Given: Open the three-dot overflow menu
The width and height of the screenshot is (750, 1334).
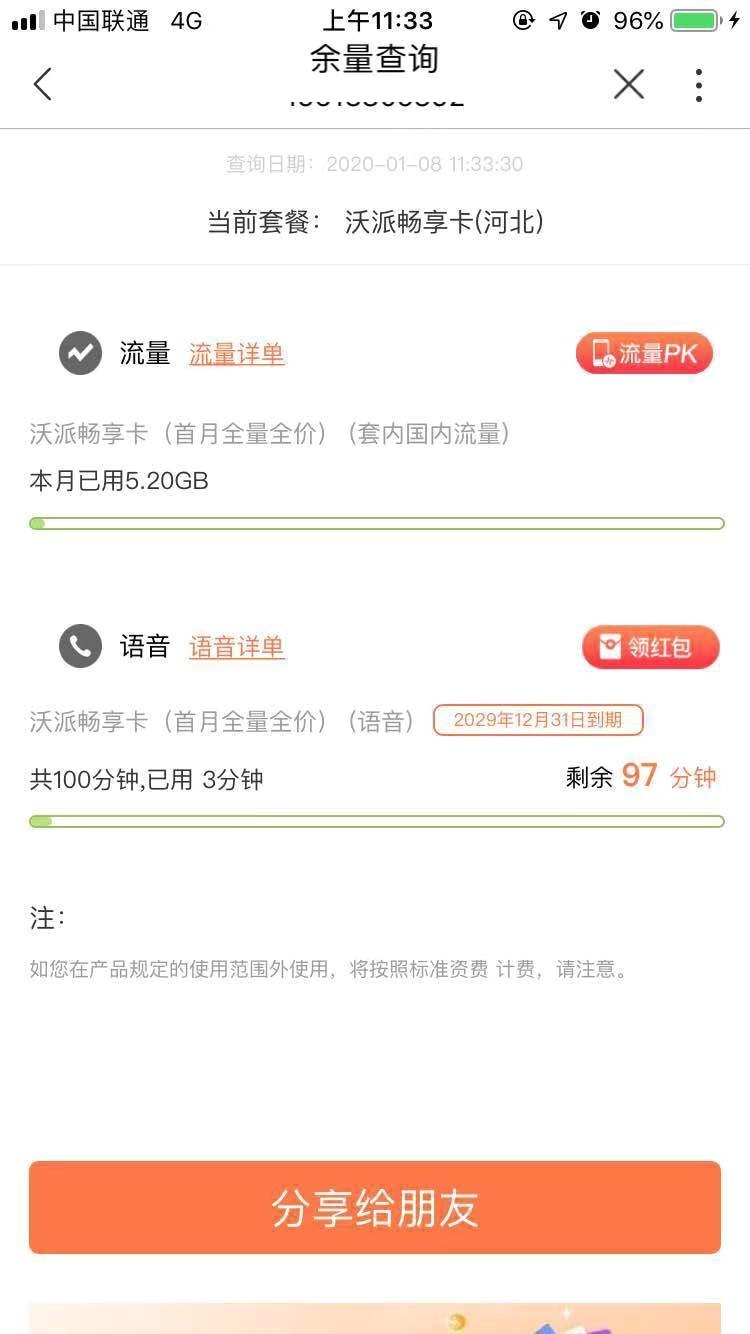Looking at the screenshot, I should point(699,85).
